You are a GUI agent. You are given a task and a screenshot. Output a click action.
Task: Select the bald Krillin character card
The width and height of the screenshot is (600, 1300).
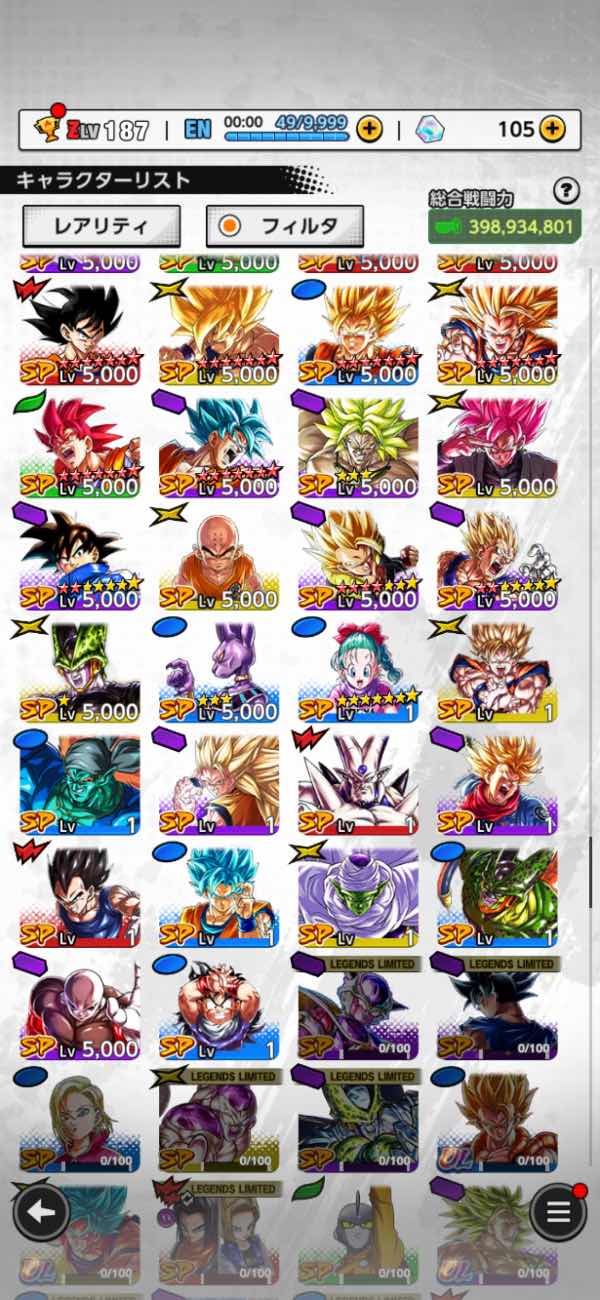[x=218, y=560]
